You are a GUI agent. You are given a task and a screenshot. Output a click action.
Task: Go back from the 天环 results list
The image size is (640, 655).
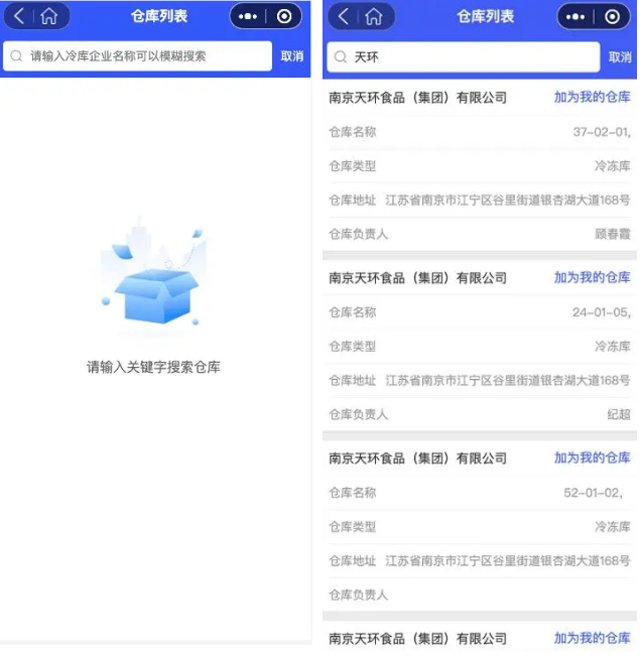click(344, 16)
